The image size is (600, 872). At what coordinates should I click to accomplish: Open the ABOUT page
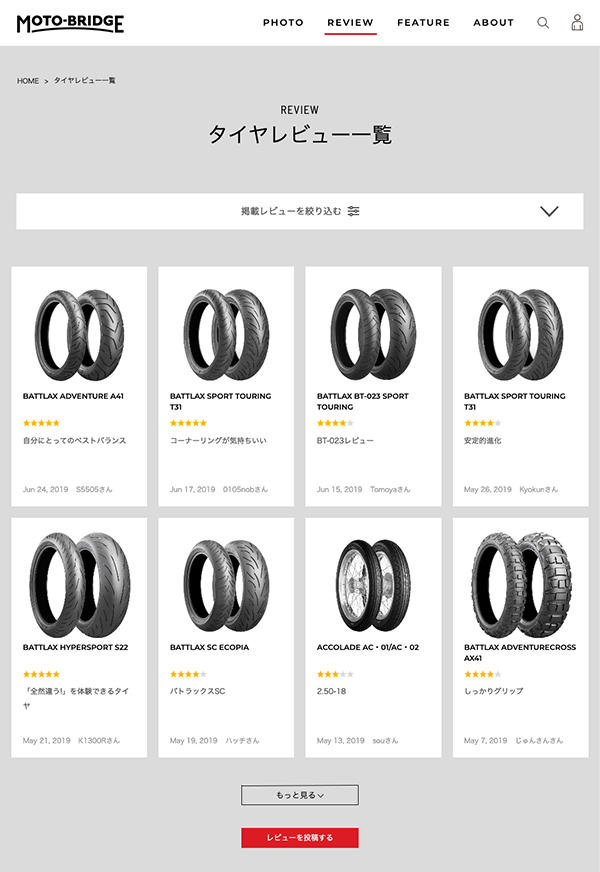tap(493, 23)
